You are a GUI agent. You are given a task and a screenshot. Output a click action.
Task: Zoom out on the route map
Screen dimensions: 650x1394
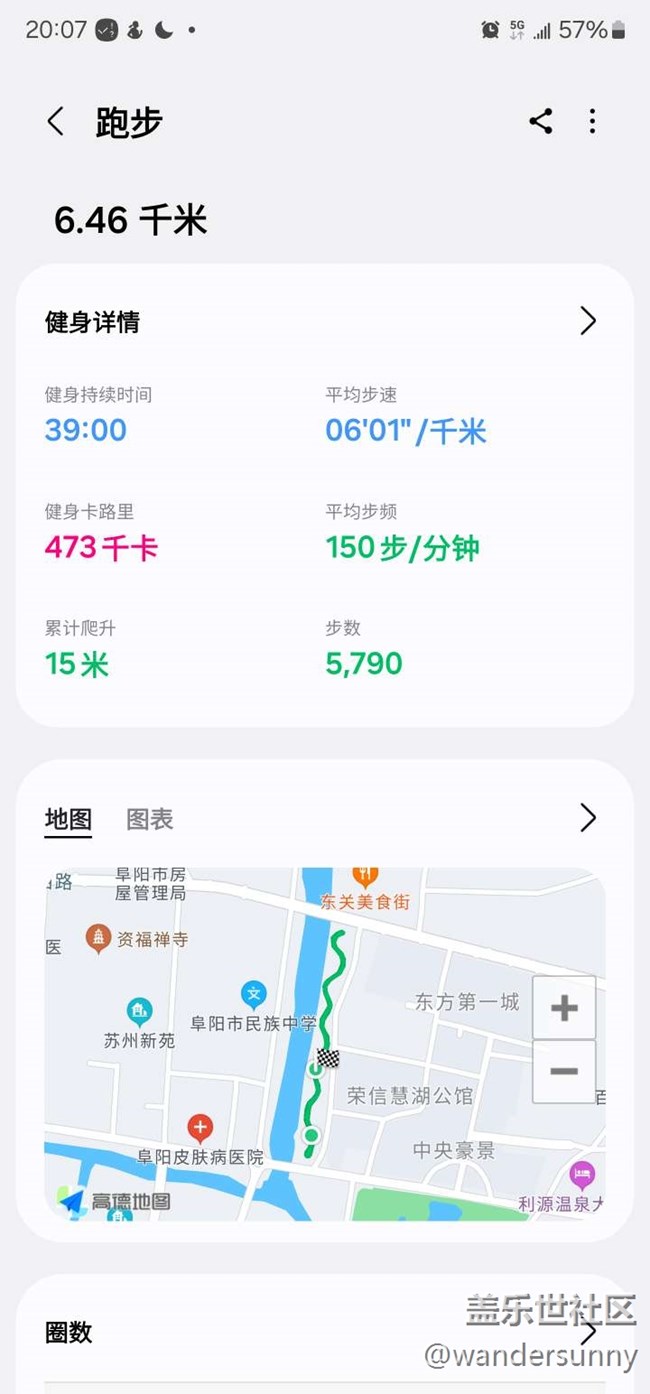[x=564, y=1072]
